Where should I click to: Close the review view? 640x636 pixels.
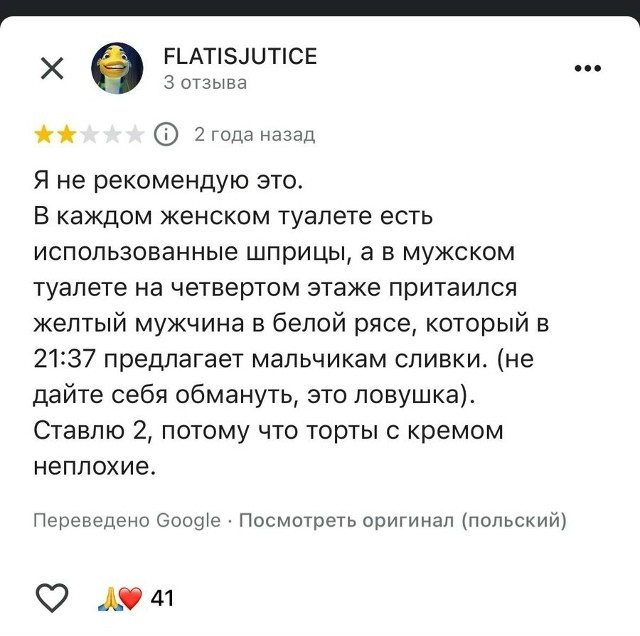pyautogui.click(x=51, y=68)
